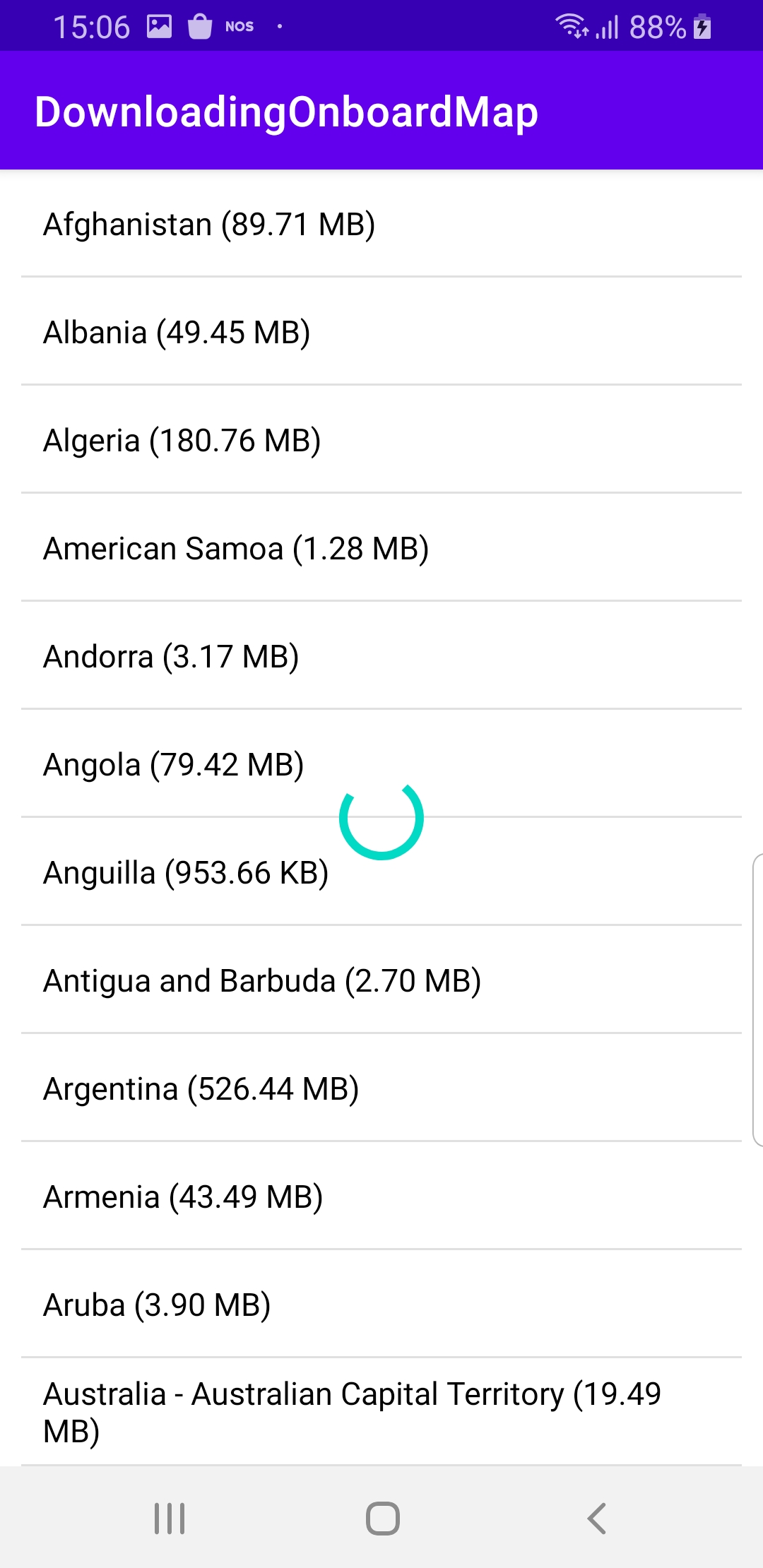Tap the Armenia map row
This screenshot has height=1568, width=763.
pyautogui.click(x=381, y=1196)
